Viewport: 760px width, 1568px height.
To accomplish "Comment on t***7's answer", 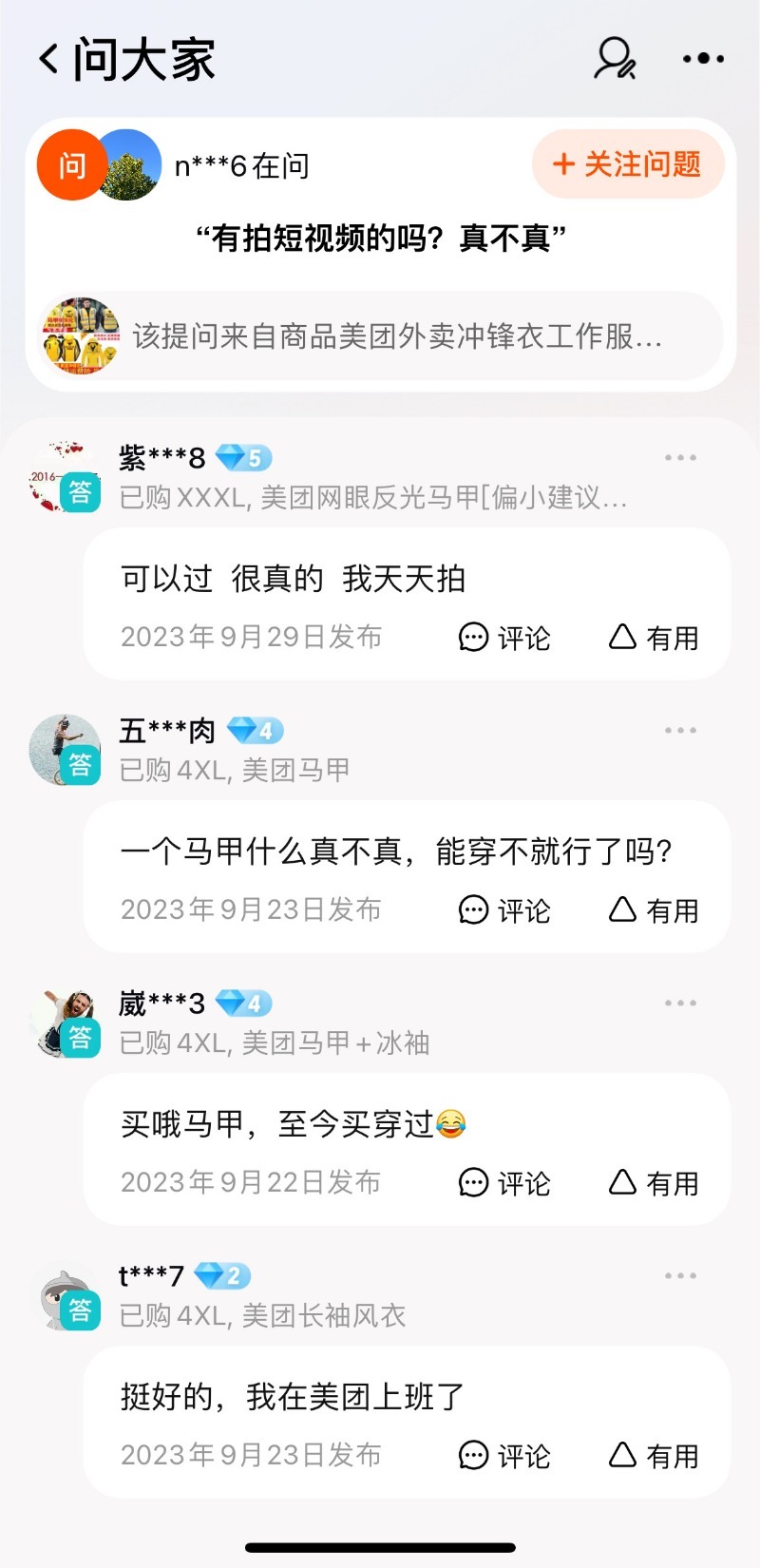I will coord(504,1455).
